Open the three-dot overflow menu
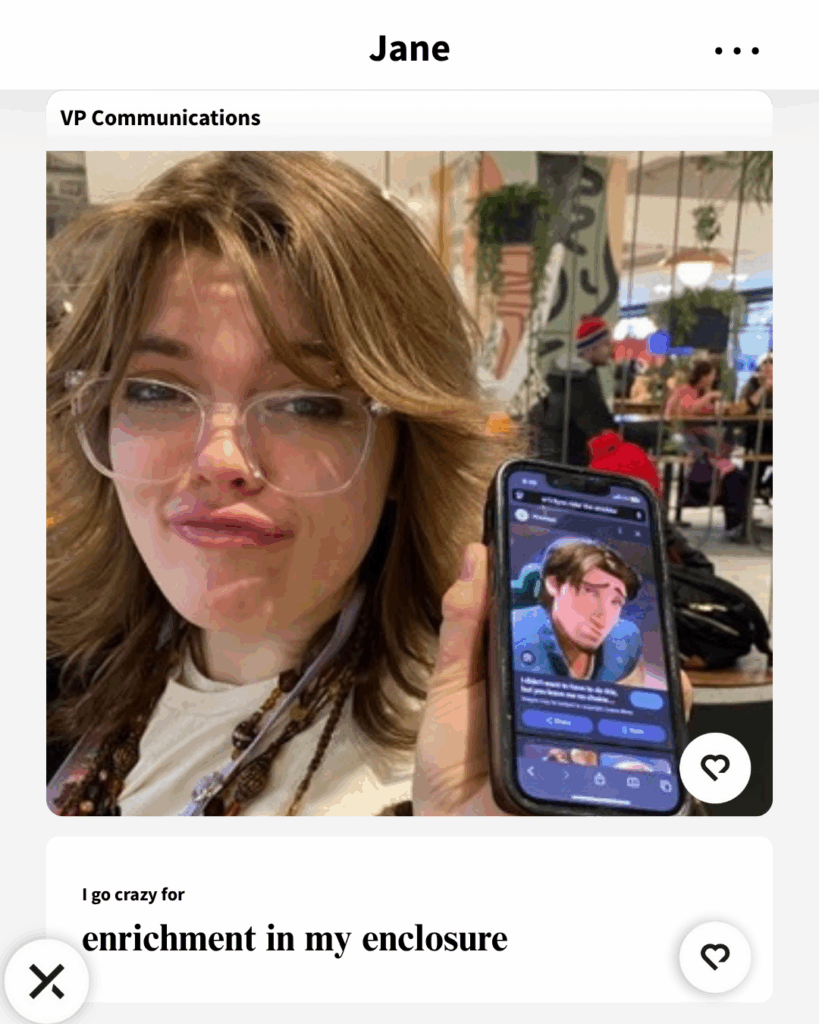Image resolution: width=819 pixels, height=1024 pixels. click(x=737, y=50)
